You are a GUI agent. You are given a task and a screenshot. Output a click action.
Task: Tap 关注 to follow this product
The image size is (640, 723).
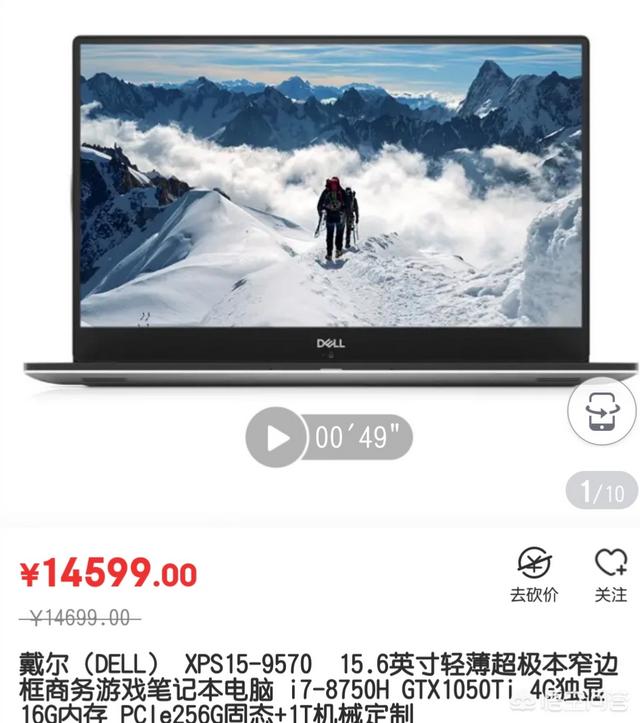[x=610, y=575]
